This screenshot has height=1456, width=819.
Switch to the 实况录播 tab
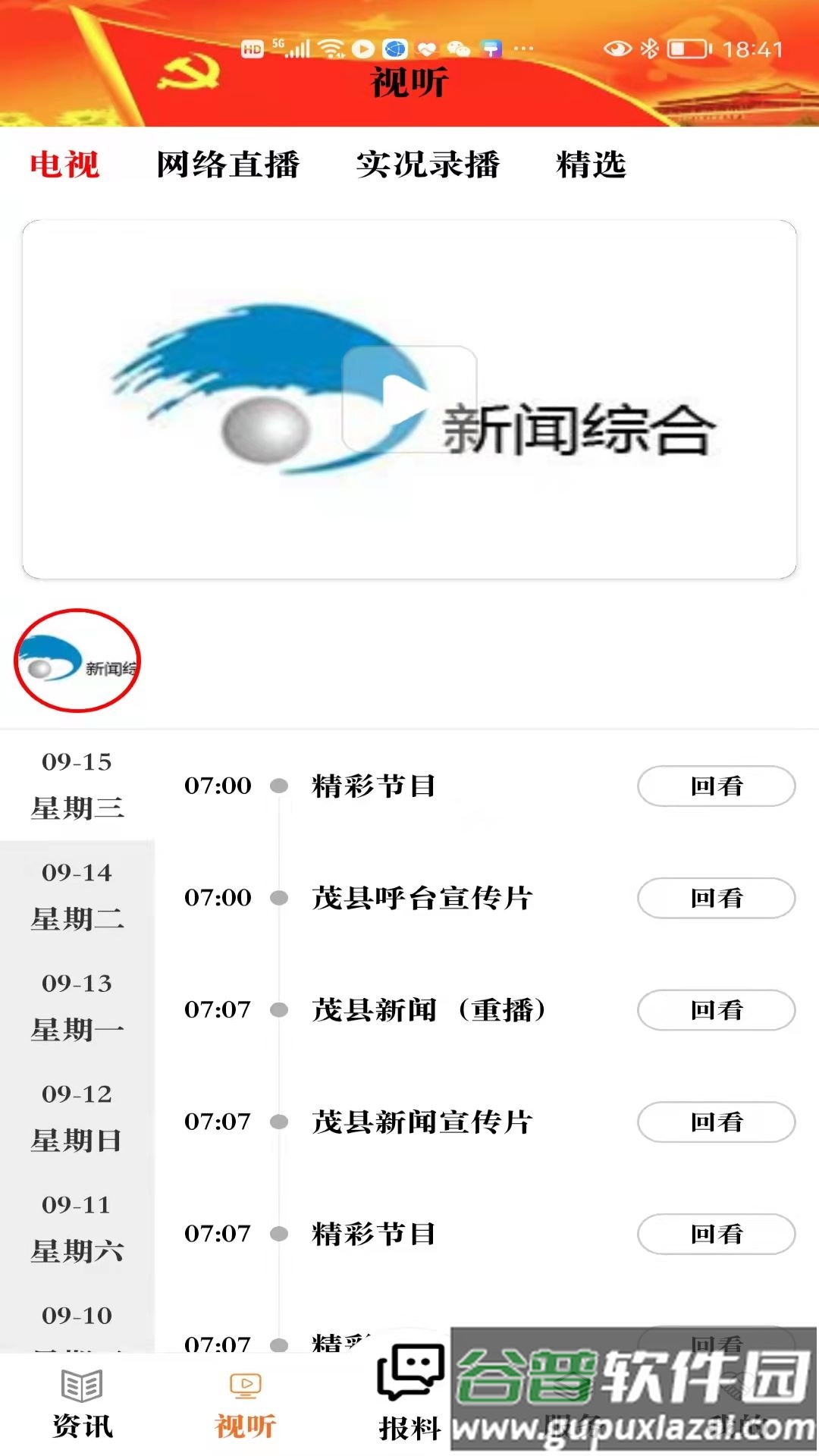click(x=429, y=165)
